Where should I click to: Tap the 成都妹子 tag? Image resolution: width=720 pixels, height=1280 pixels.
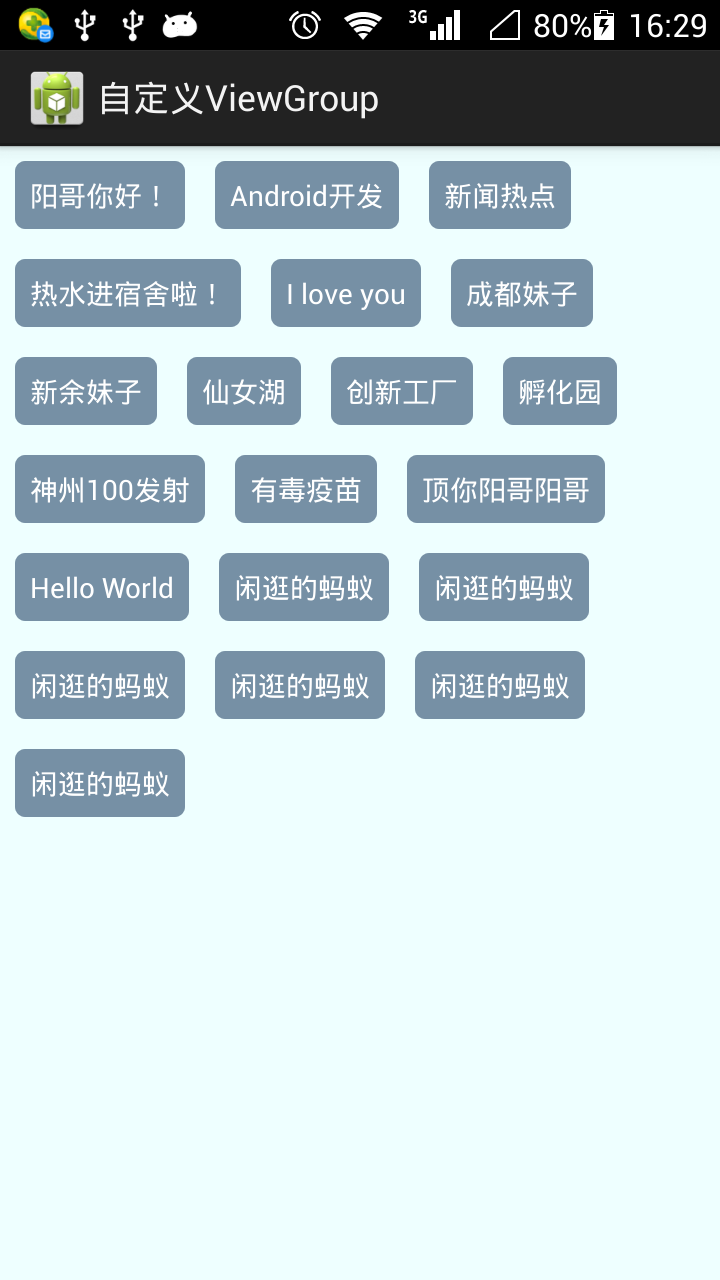click(x=522, y=293)
